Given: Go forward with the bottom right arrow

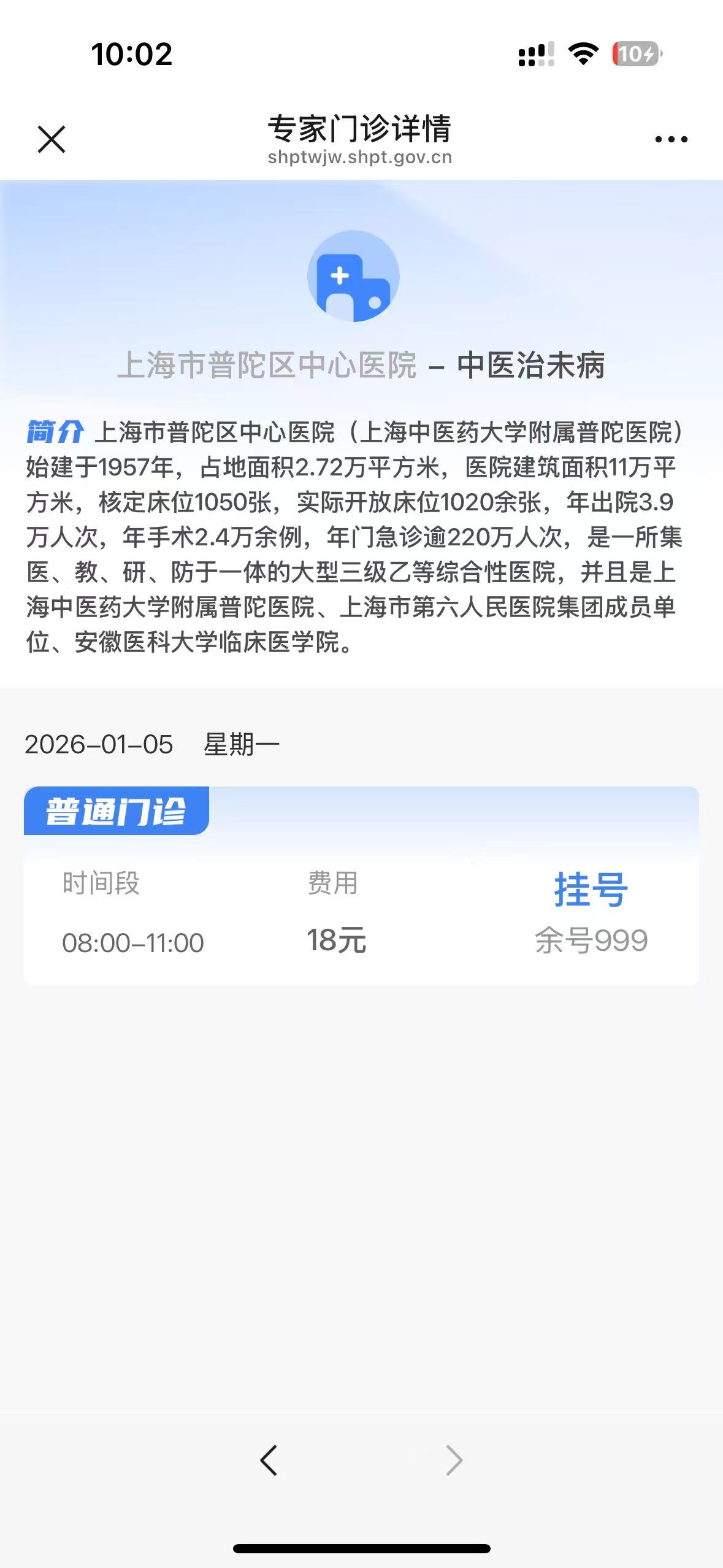Looking at the screenshot, I should pos(454,1459).
